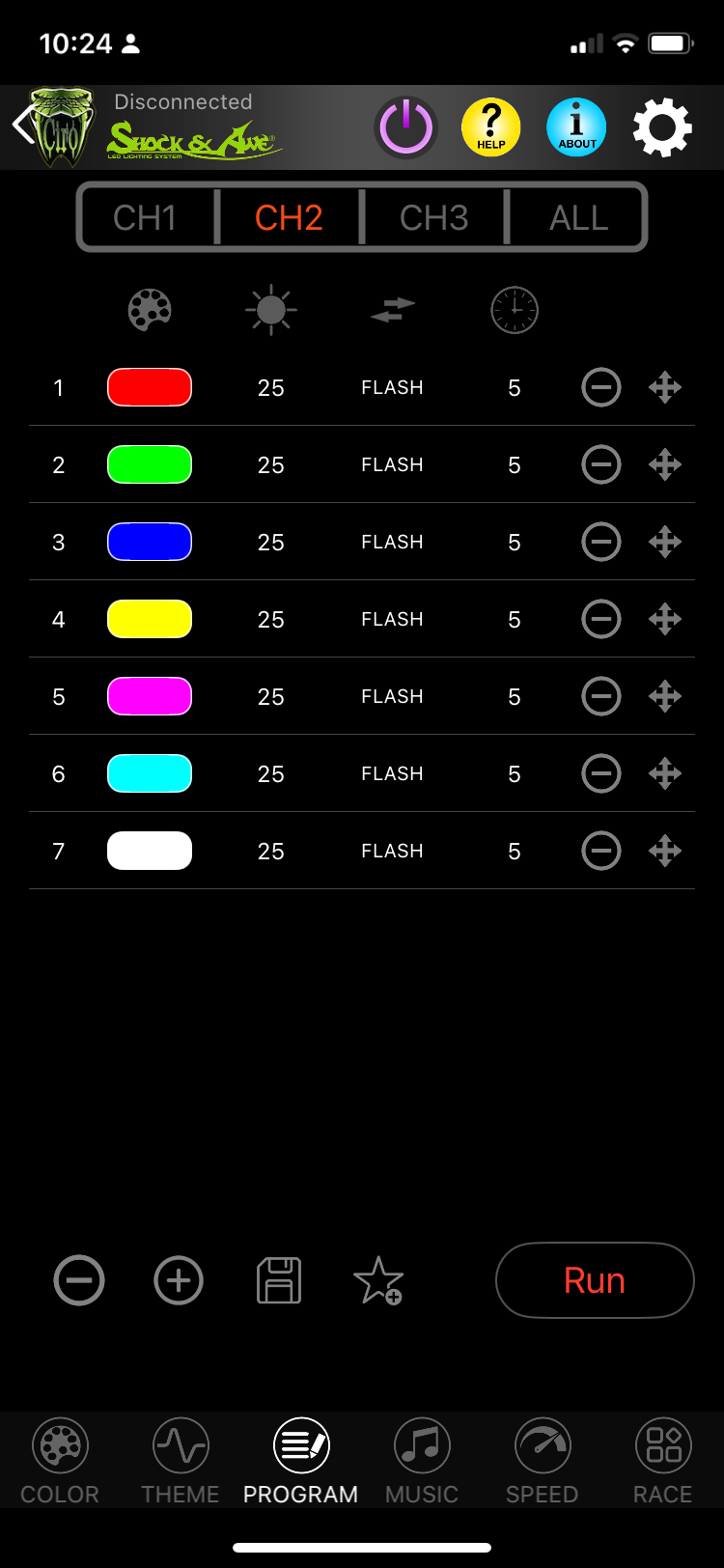Select the ALL channels tab
Viewport: 724px width, 1568px height.
click(578, 217)
